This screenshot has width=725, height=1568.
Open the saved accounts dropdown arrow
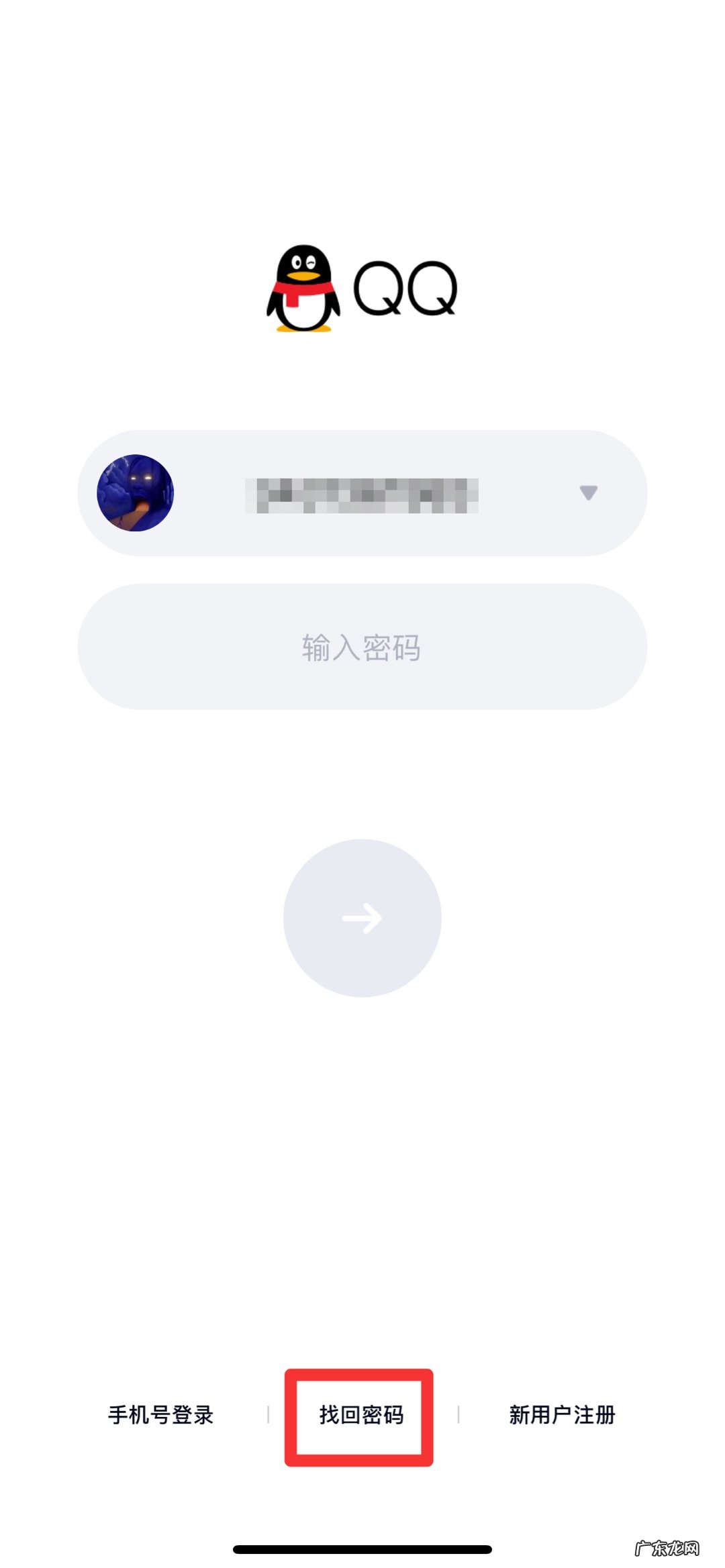point(589,493)
